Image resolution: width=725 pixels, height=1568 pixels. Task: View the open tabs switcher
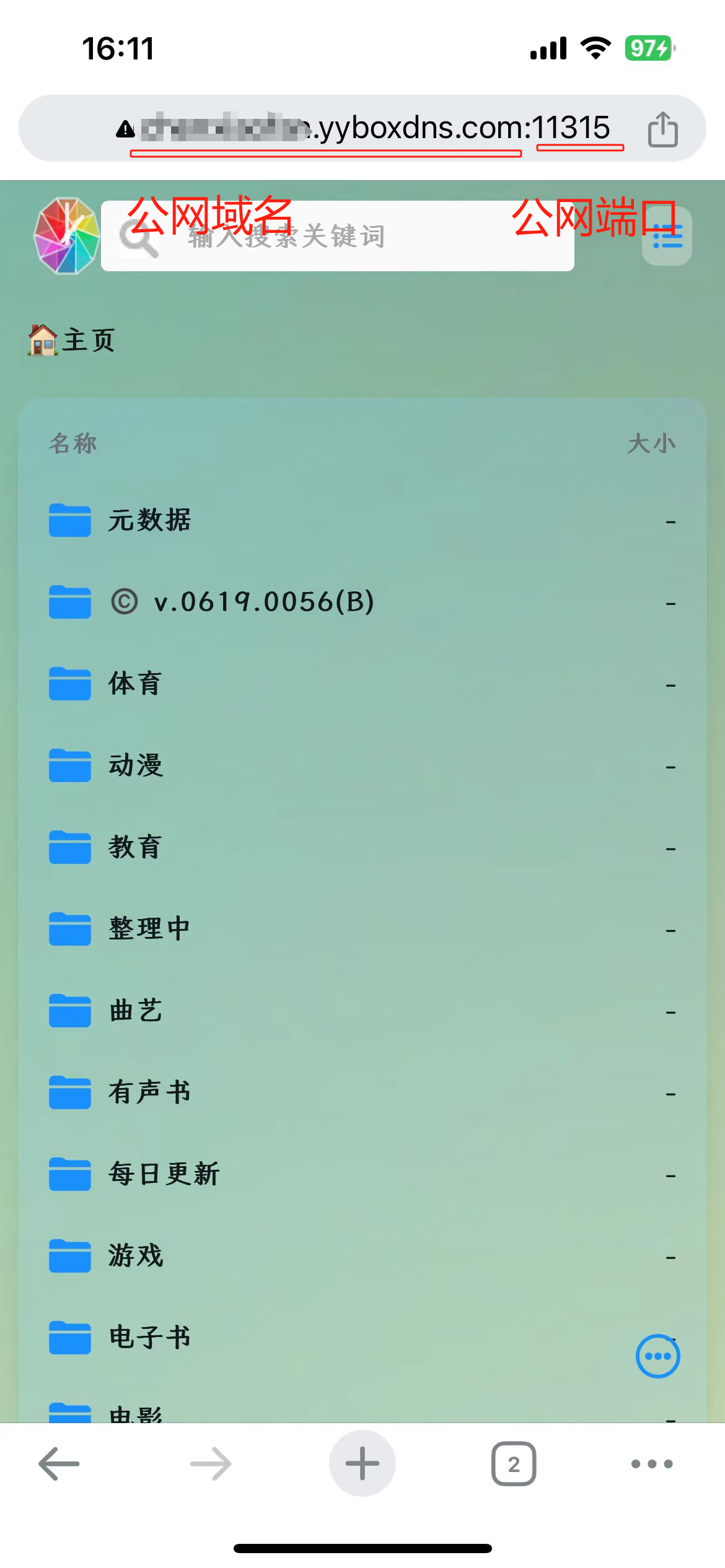coord(513,1464)
